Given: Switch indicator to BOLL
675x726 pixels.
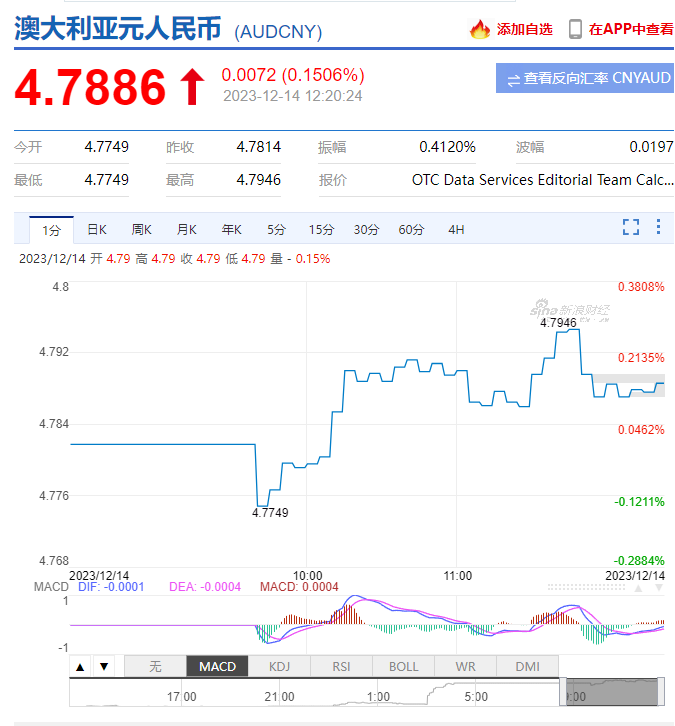Looking at the screenshot, I should 403,666.
